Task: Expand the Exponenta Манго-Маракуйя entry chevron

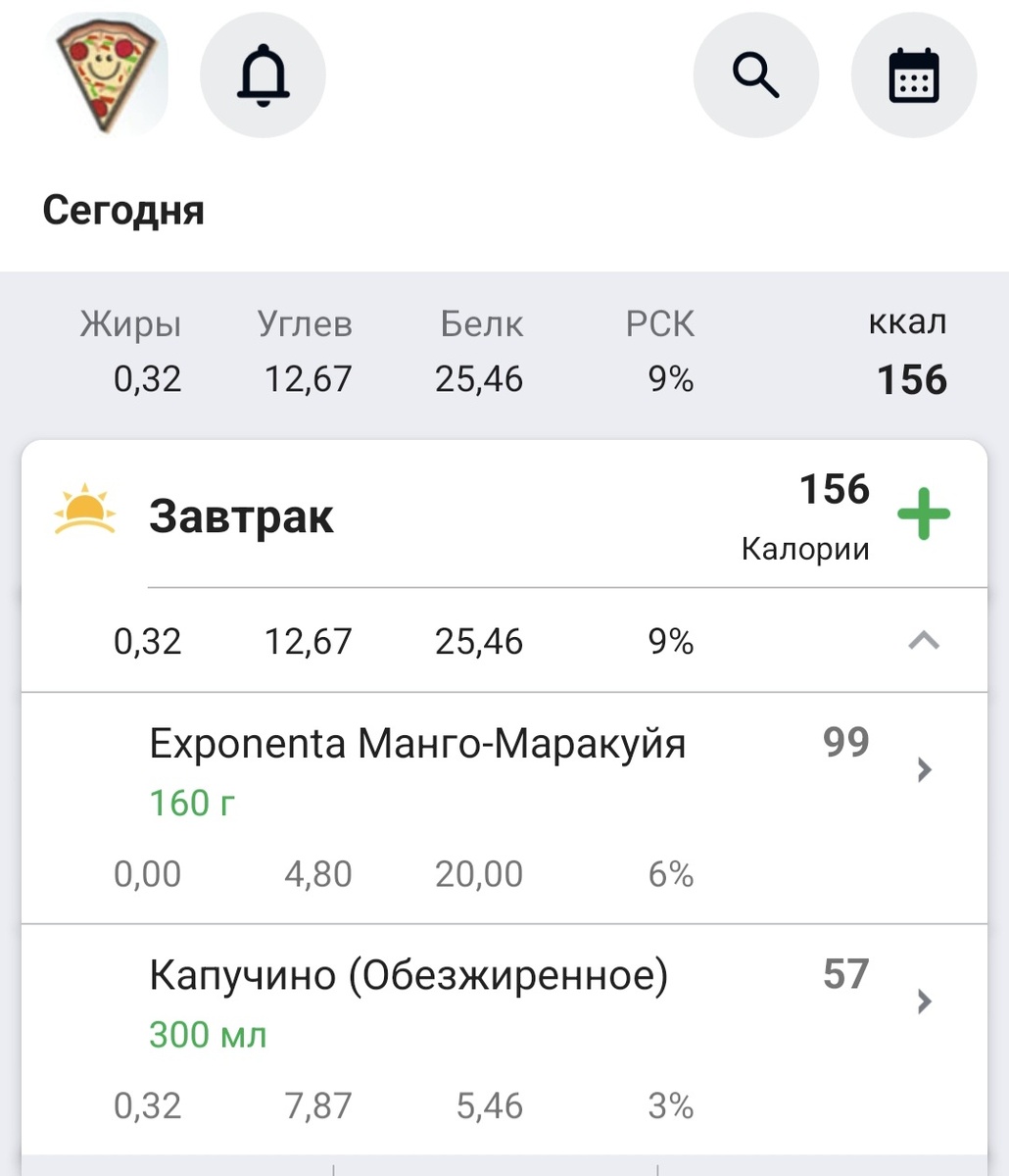Action: point(922,769)
